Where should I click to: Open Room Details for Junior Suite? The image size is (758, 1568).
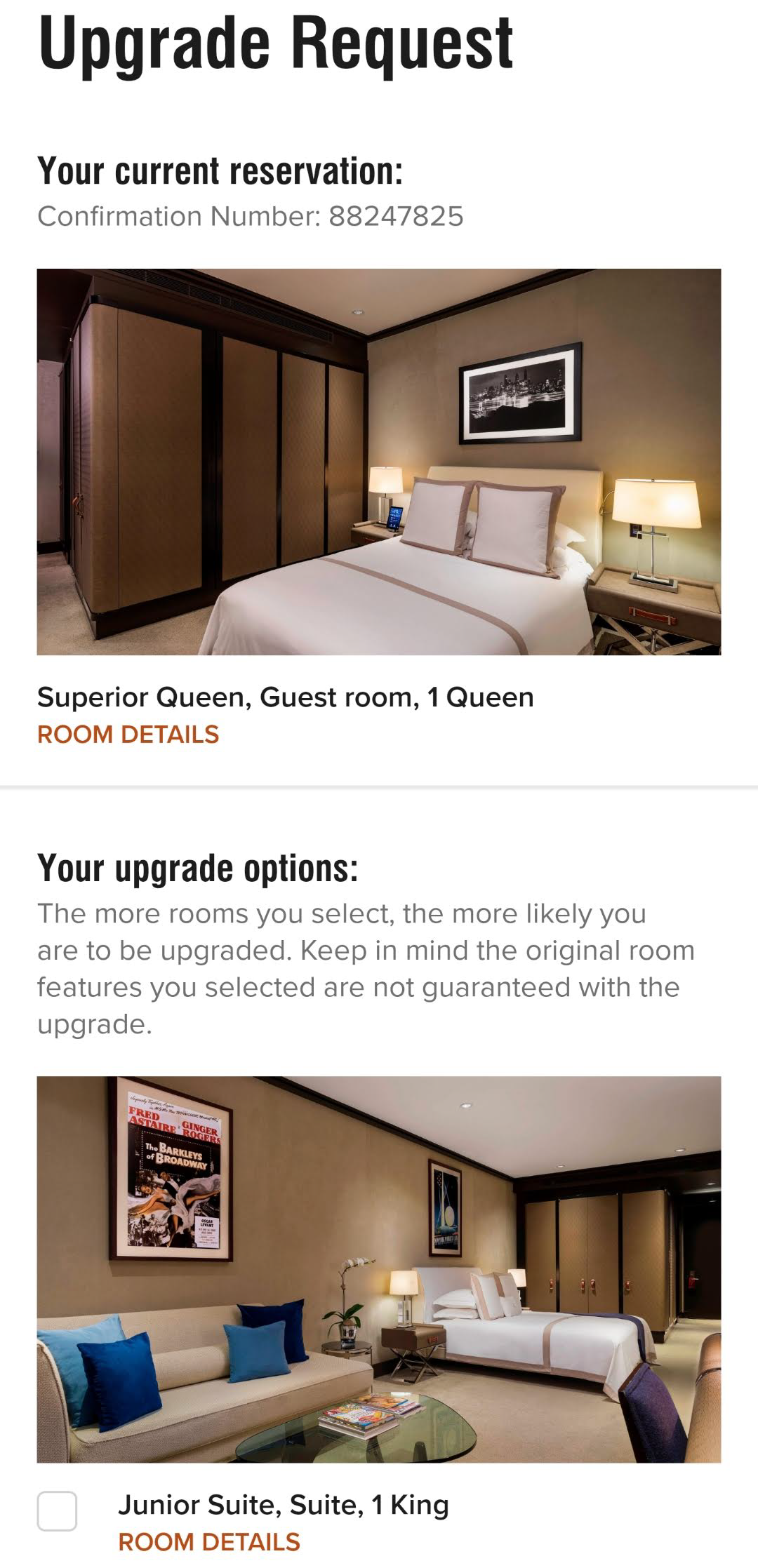pyautogui.click(x=209, y=1541)
